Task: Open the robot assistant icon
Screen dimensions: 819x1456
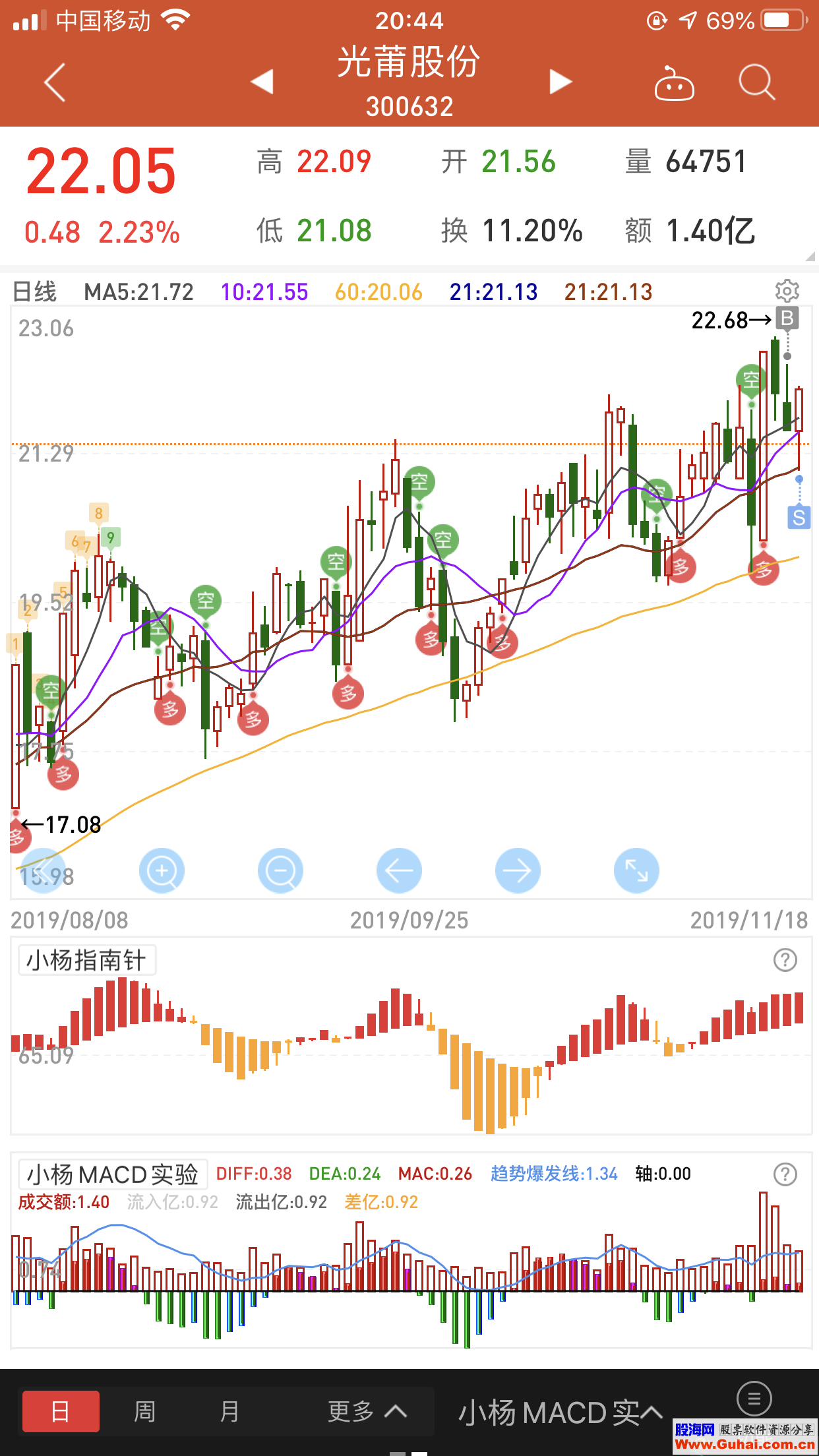Action: pyautogui.click(x=674, y=84)
